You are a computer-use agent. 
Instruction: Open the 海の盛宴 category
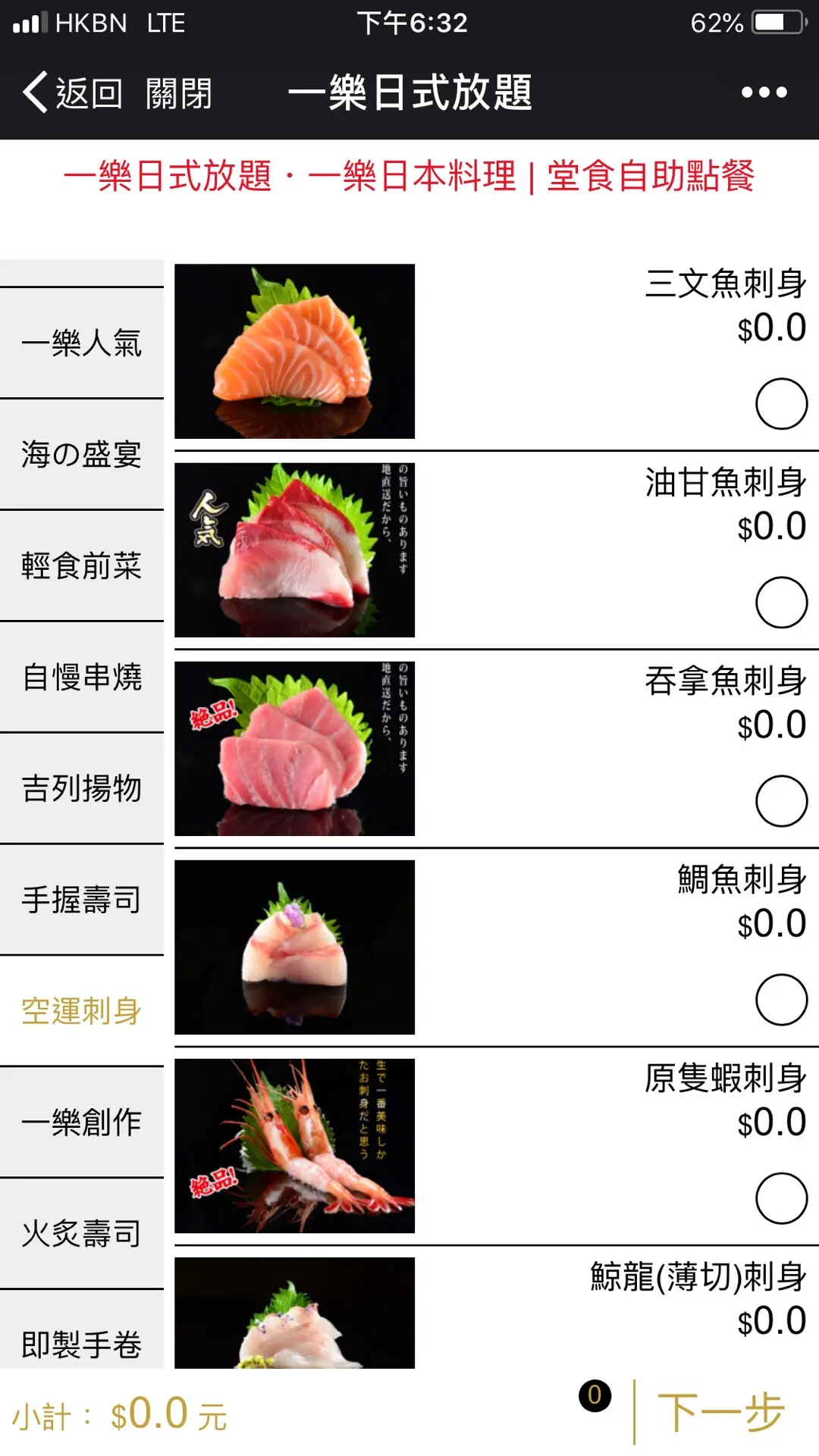(x=82, y=455)
